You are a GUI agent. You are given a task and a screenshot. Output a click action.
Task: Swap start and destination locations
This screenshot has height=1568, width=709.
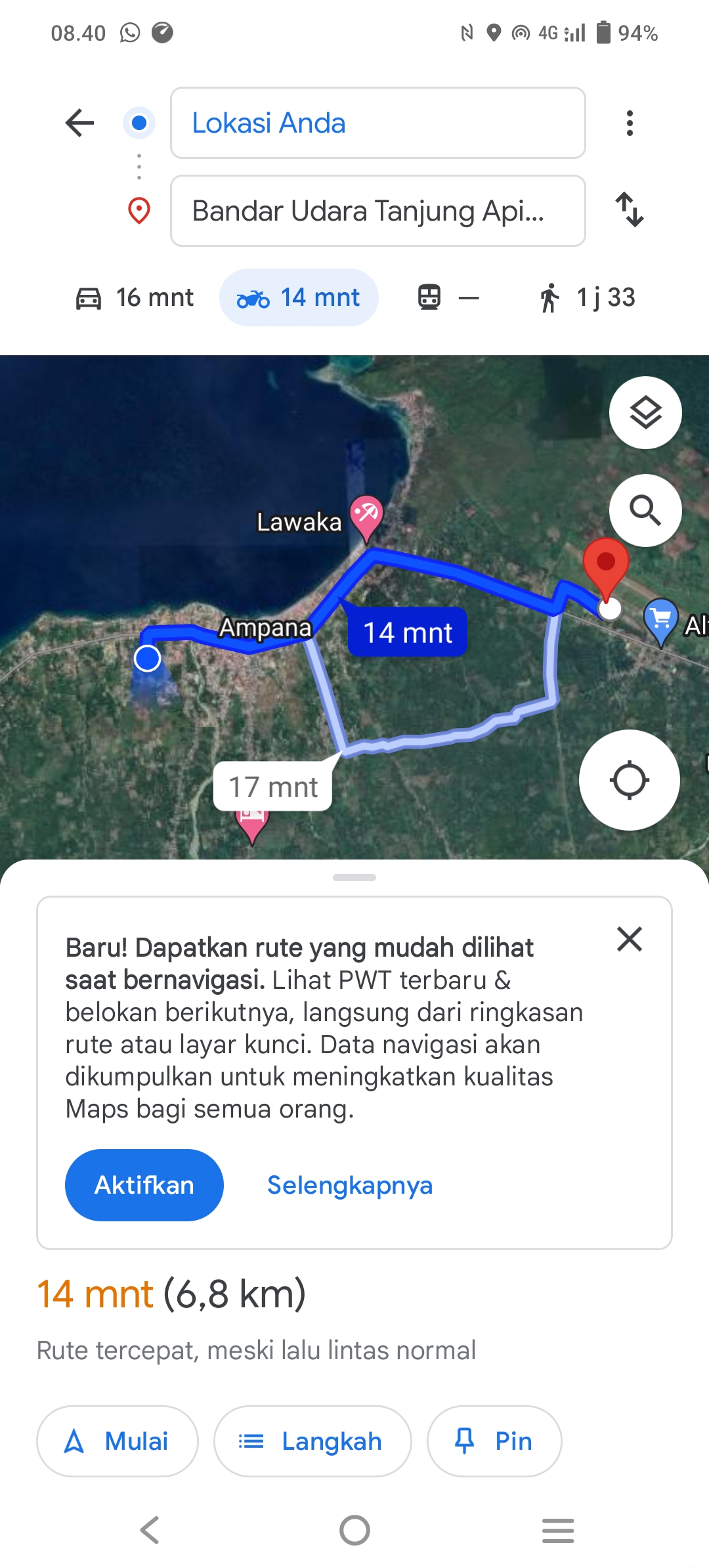point(630,209)
